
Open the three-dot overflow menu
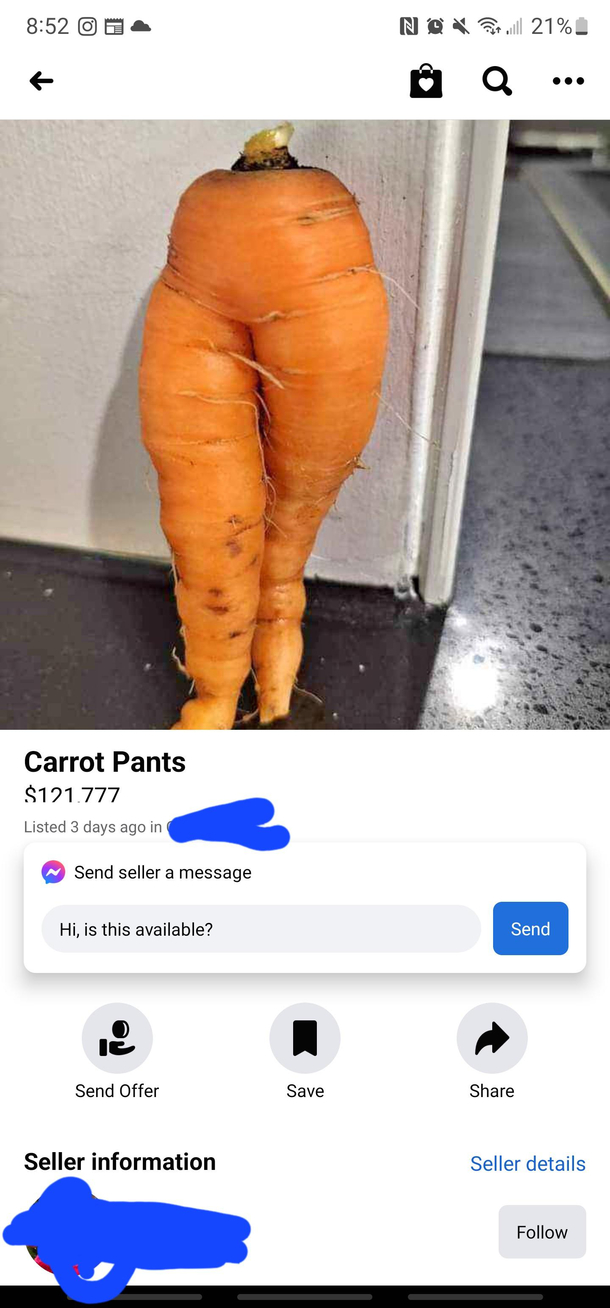click(567, 81)
